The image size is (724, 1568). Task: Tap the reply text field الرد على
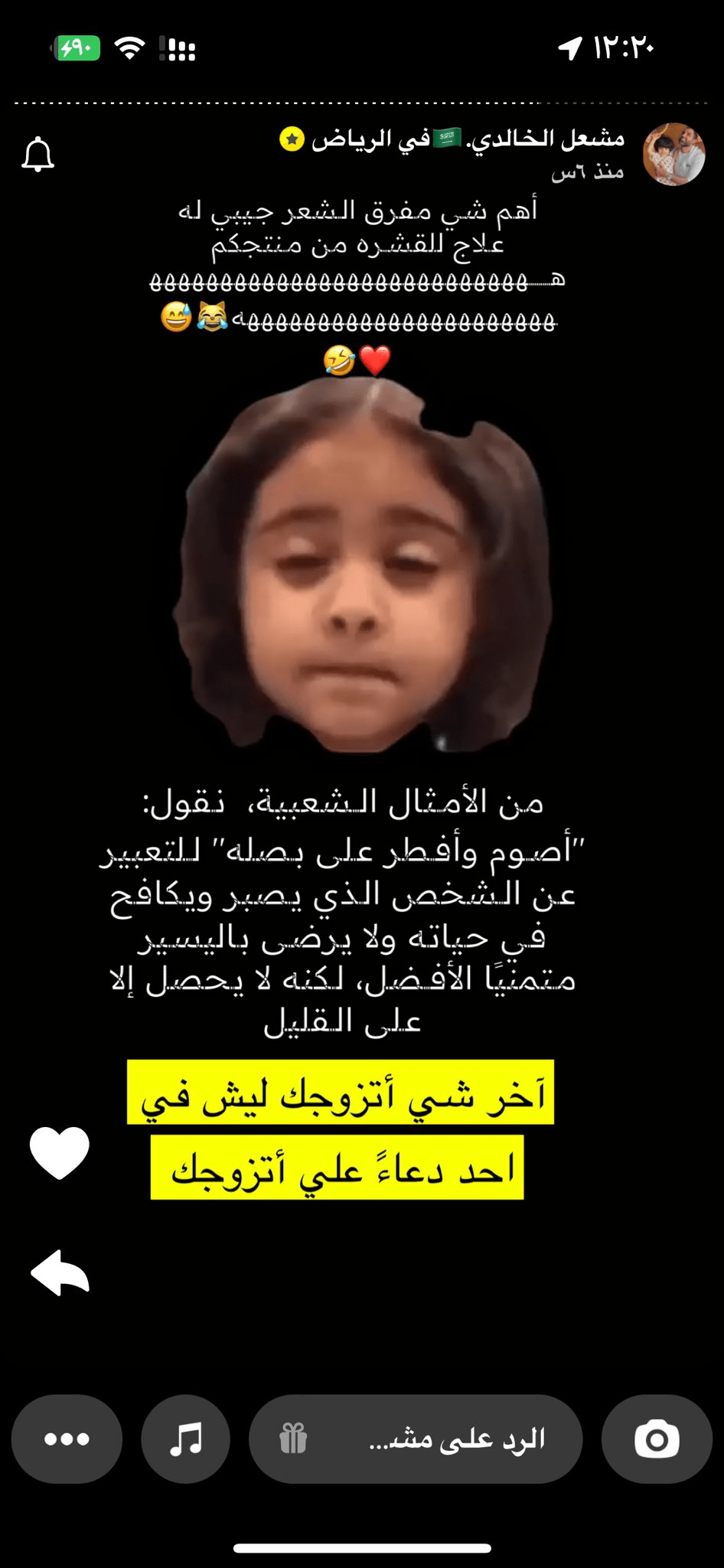[x=456, y=1439]
